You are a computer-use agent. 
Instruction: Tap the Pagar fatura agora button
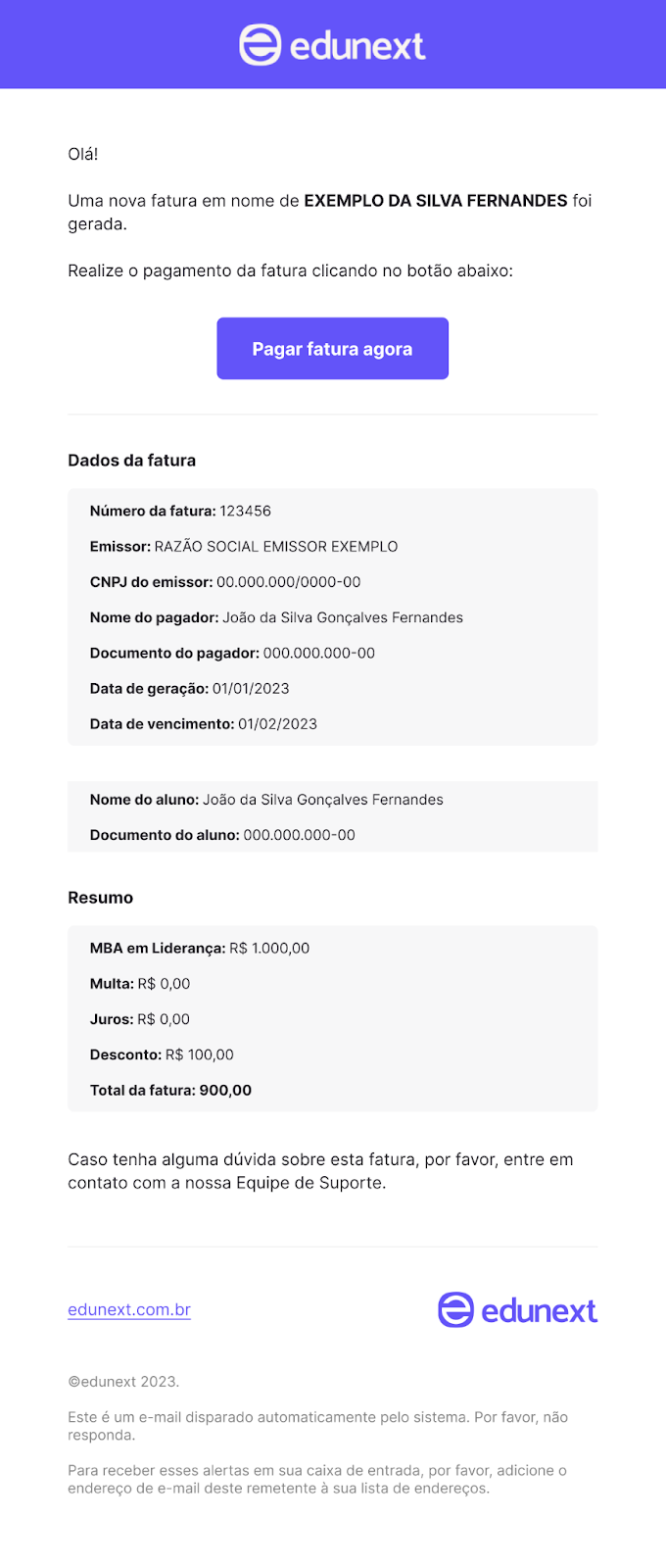pyautogui.click(x=332, y=349)
